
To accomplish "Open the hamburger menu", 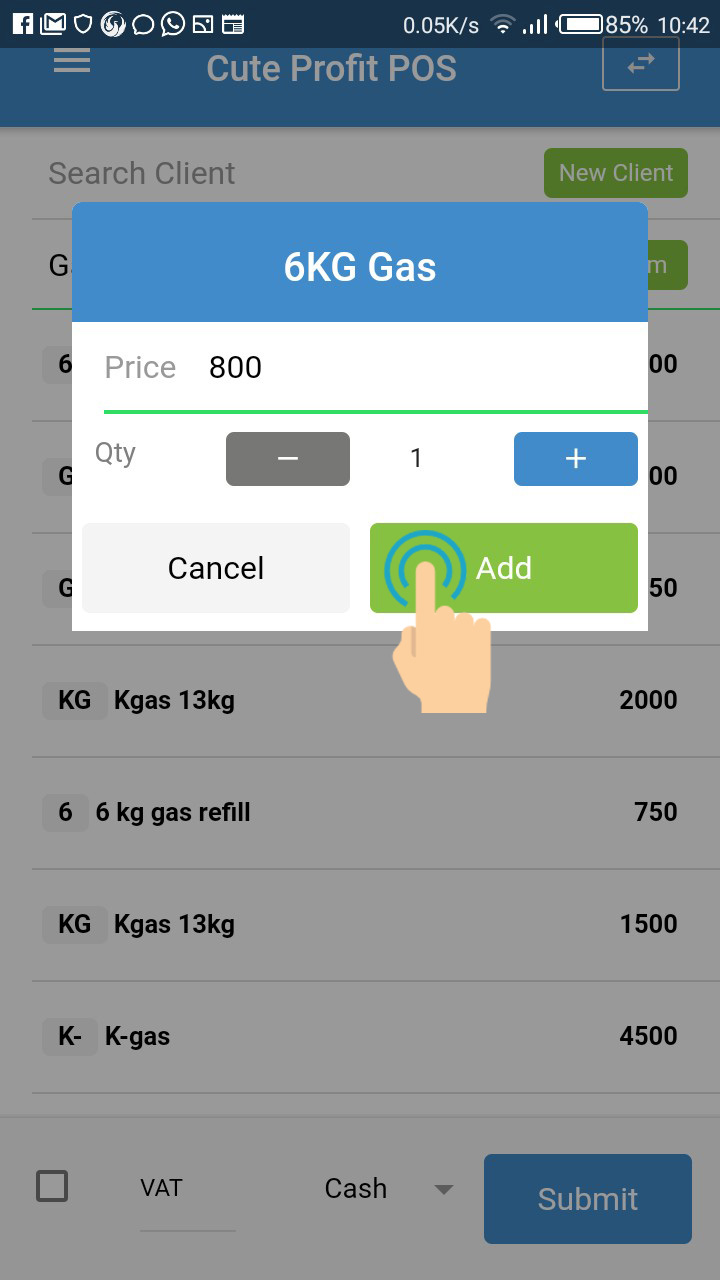I will click(x=72, y=62).
